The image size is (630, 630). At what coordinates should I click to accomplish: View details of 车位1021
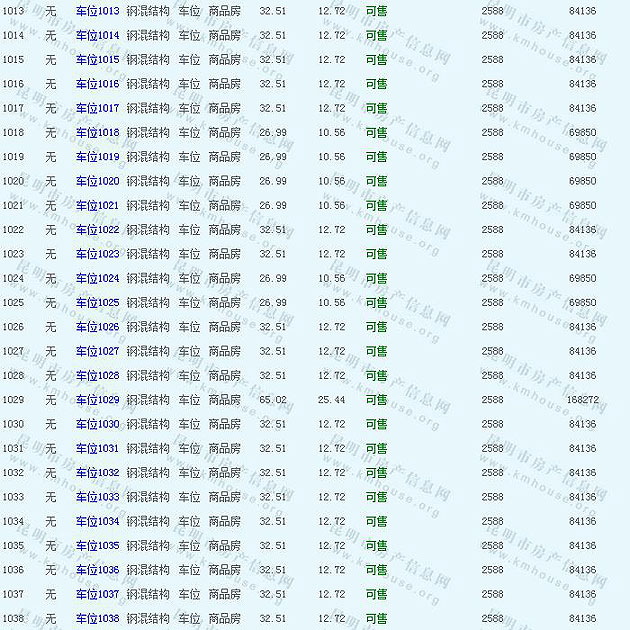tap(97, 206)
